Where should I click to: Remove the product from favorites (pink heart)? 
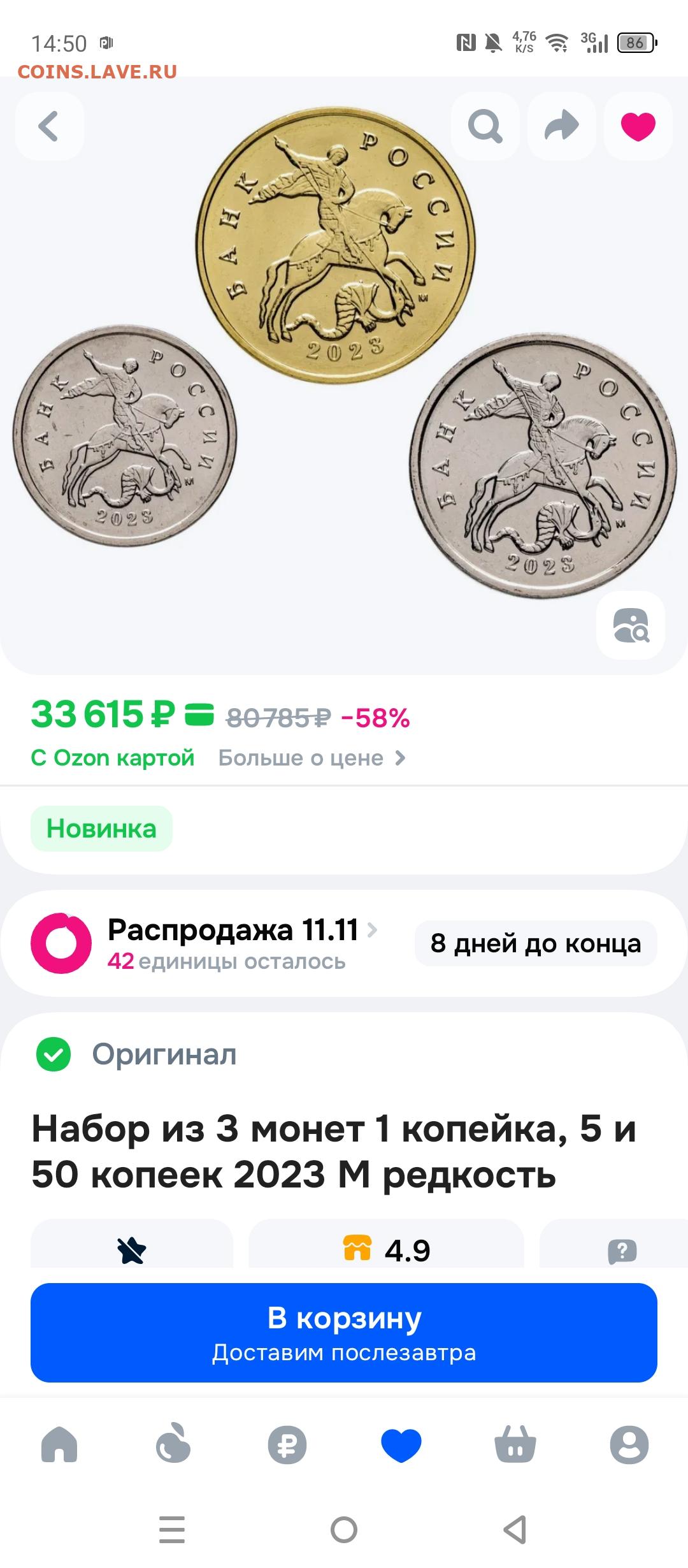click(638, 126)
